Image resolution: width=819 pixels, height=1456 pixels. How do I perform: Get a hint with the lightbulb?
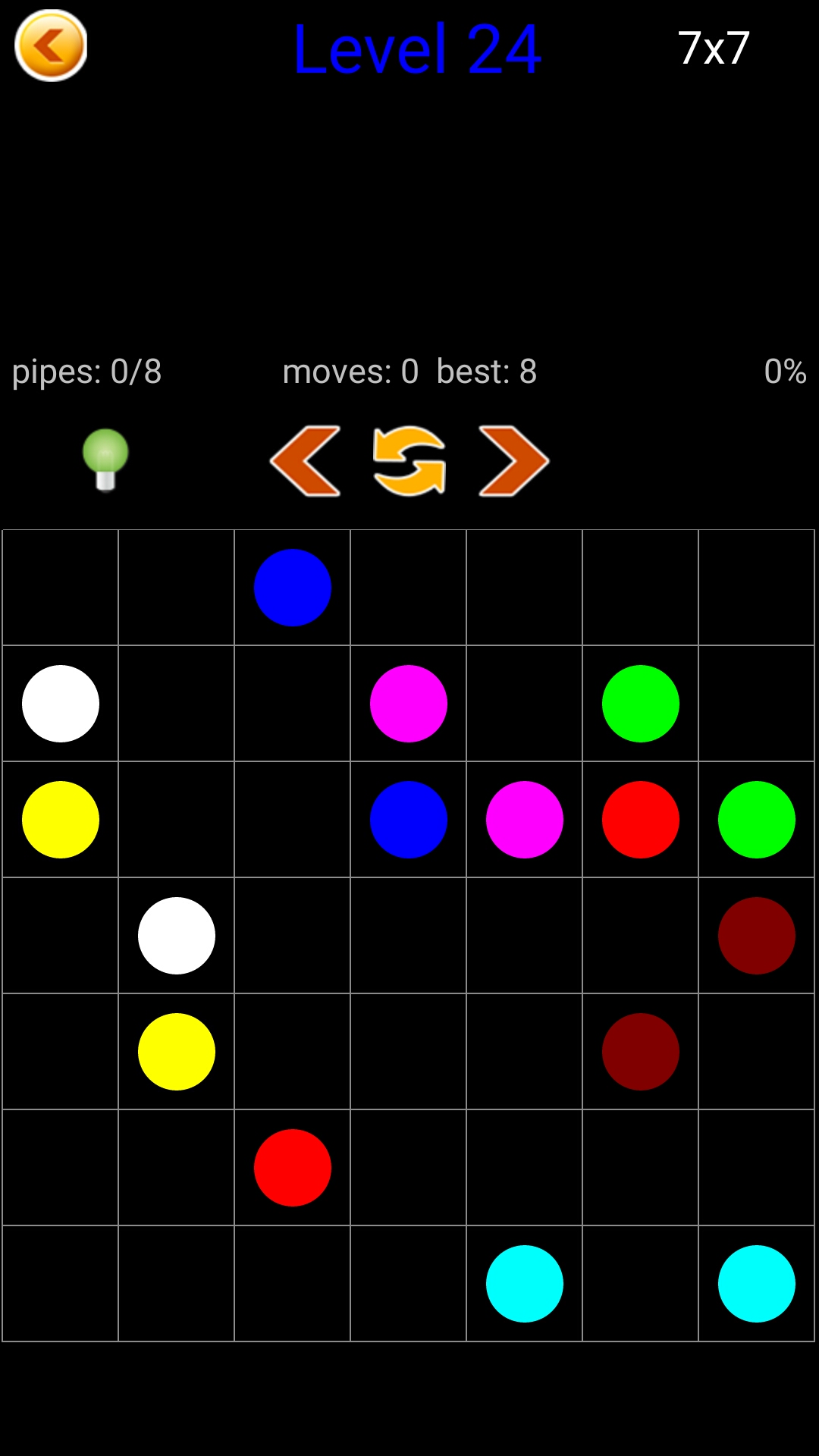click(x=105, y=460)
